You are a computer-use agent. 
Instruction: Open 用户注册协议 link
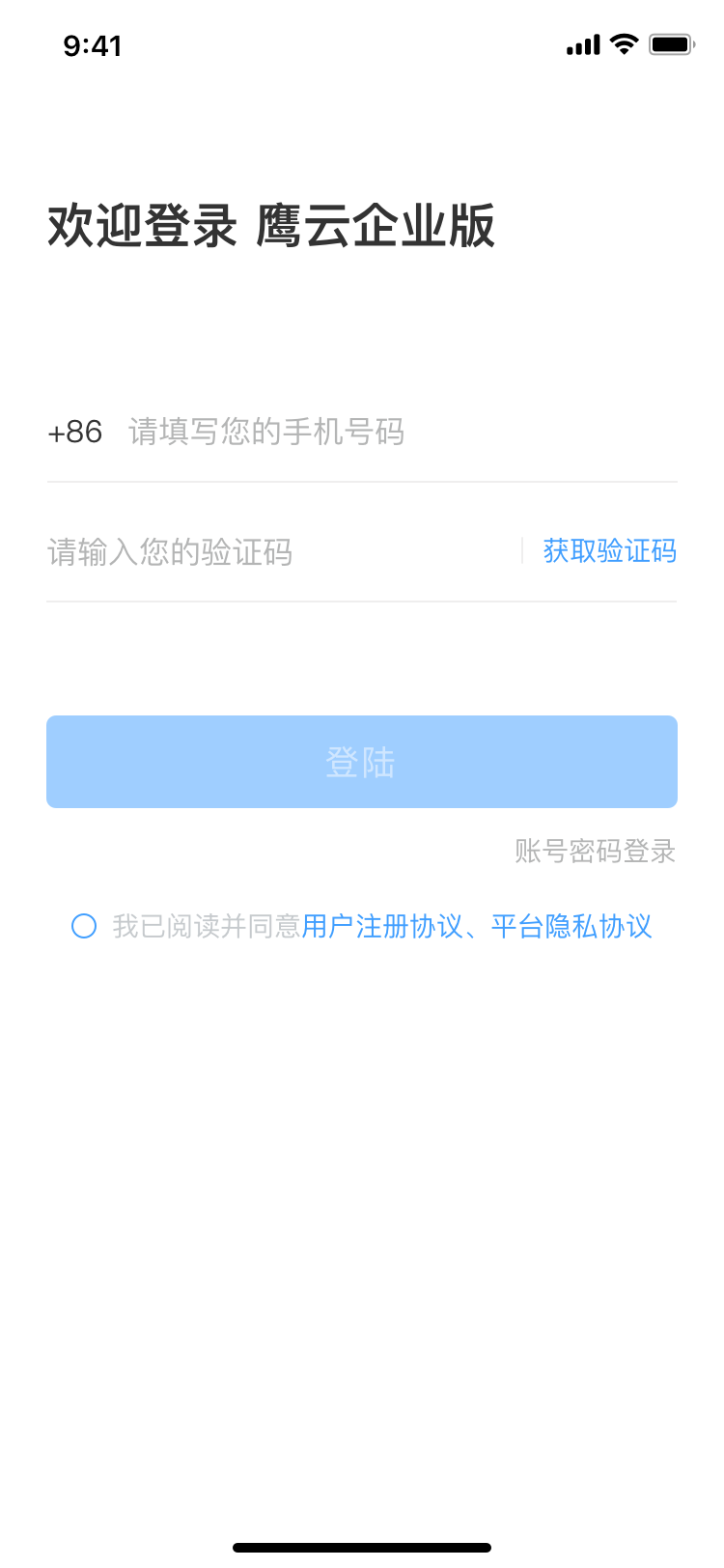tap(382, 927)
